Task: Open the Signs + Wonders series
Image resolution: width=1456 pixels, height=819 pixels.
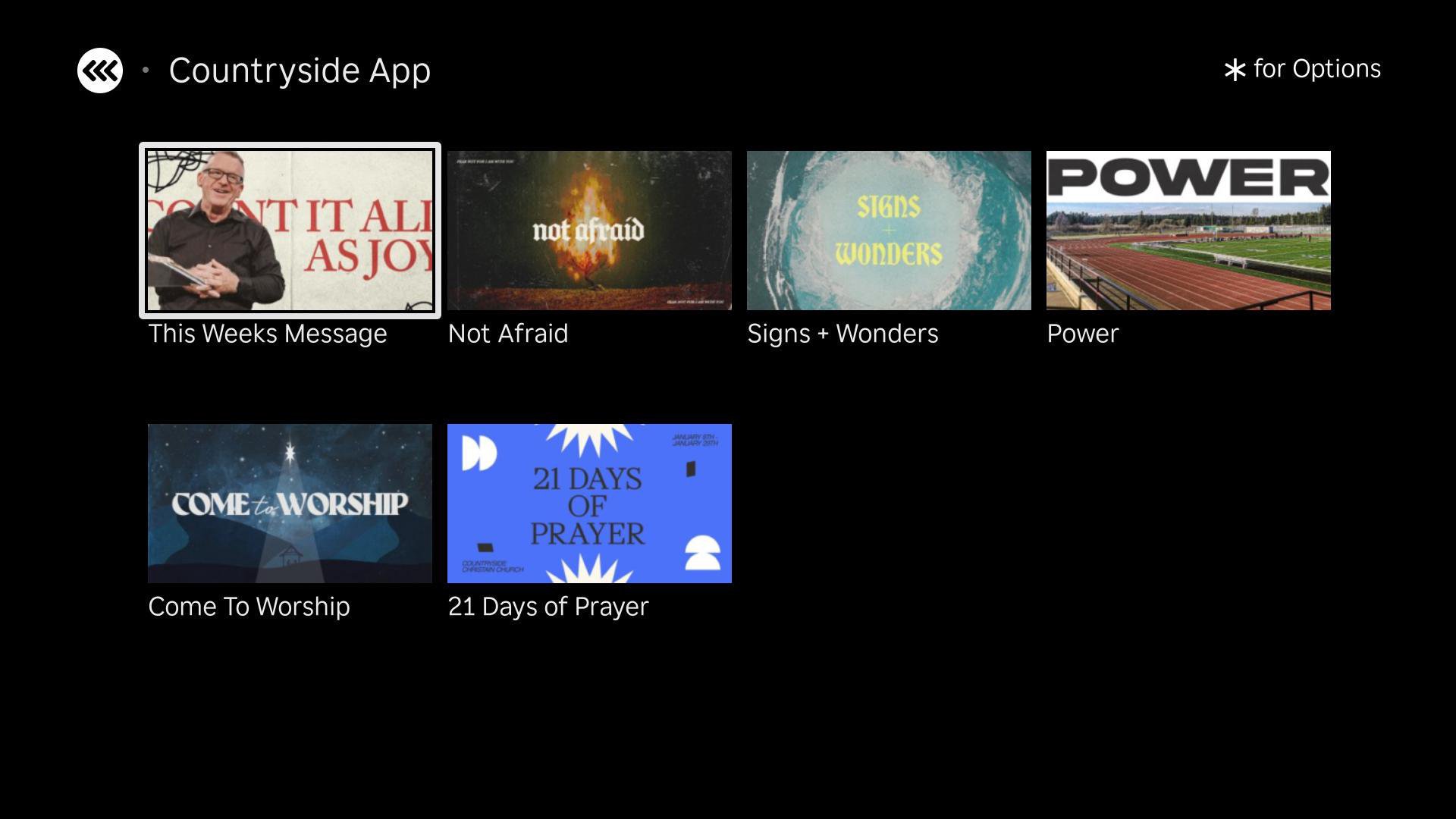Action: point(889,231)
